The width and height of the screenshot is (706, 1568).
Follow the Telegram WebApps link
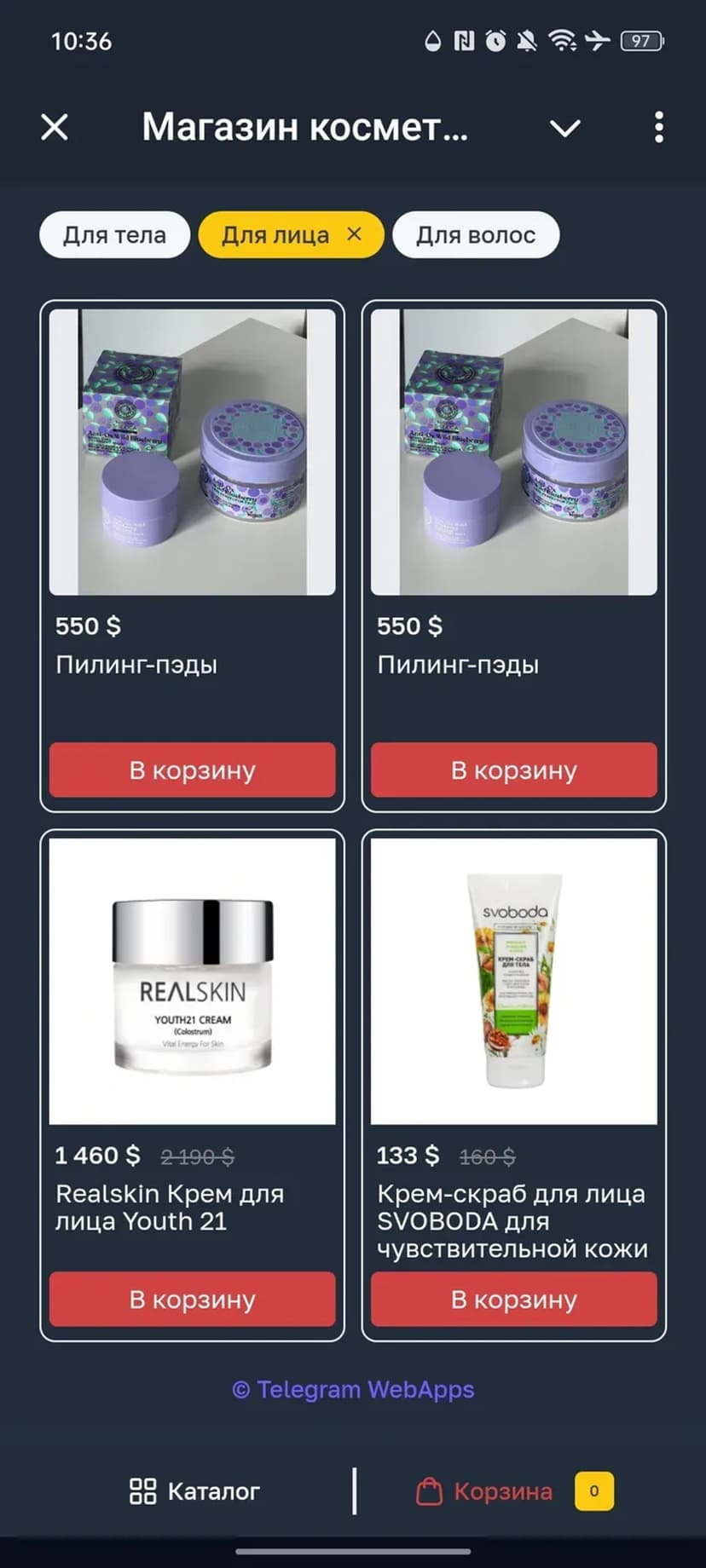pos(353,1390)
